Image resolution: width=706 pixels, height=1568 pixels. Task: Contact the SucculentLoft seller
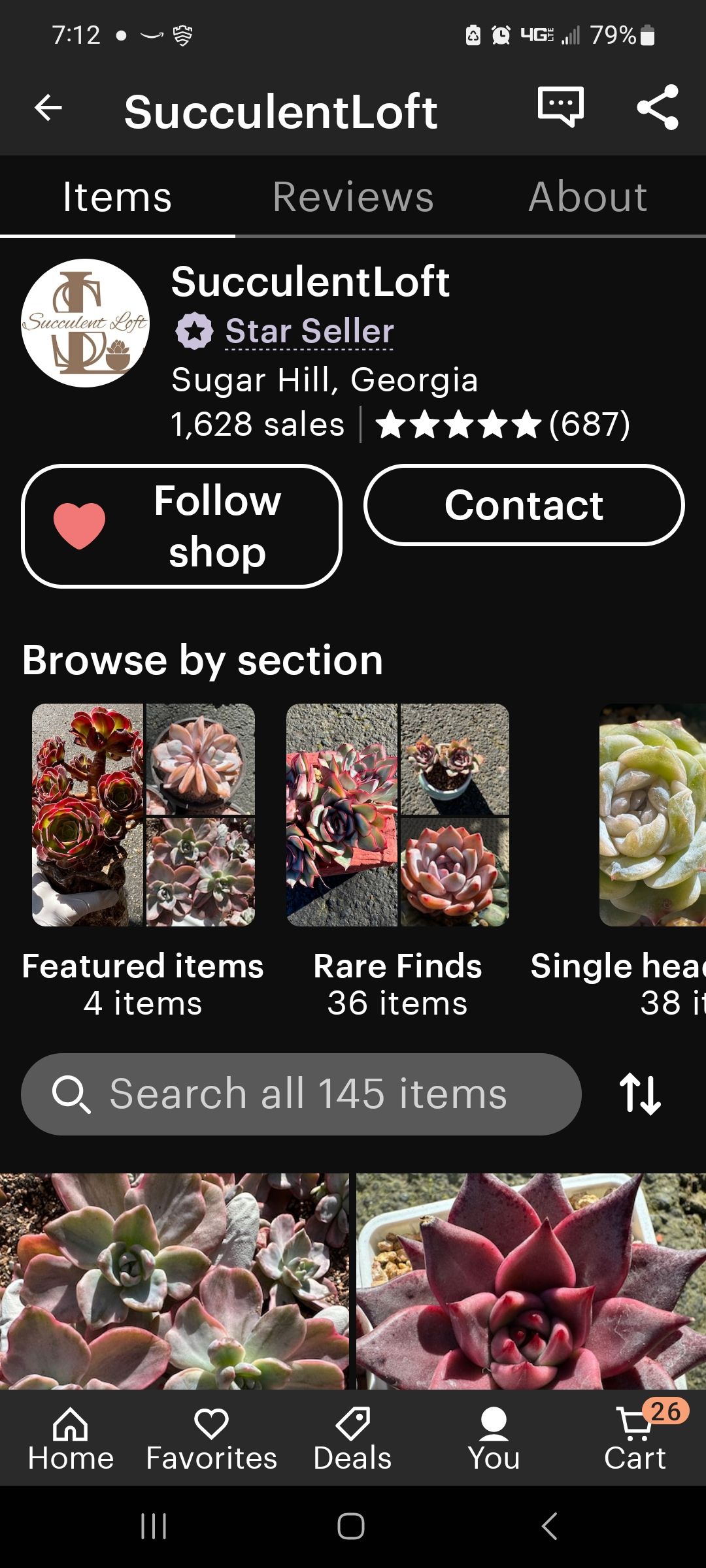[x=524, y=505]
